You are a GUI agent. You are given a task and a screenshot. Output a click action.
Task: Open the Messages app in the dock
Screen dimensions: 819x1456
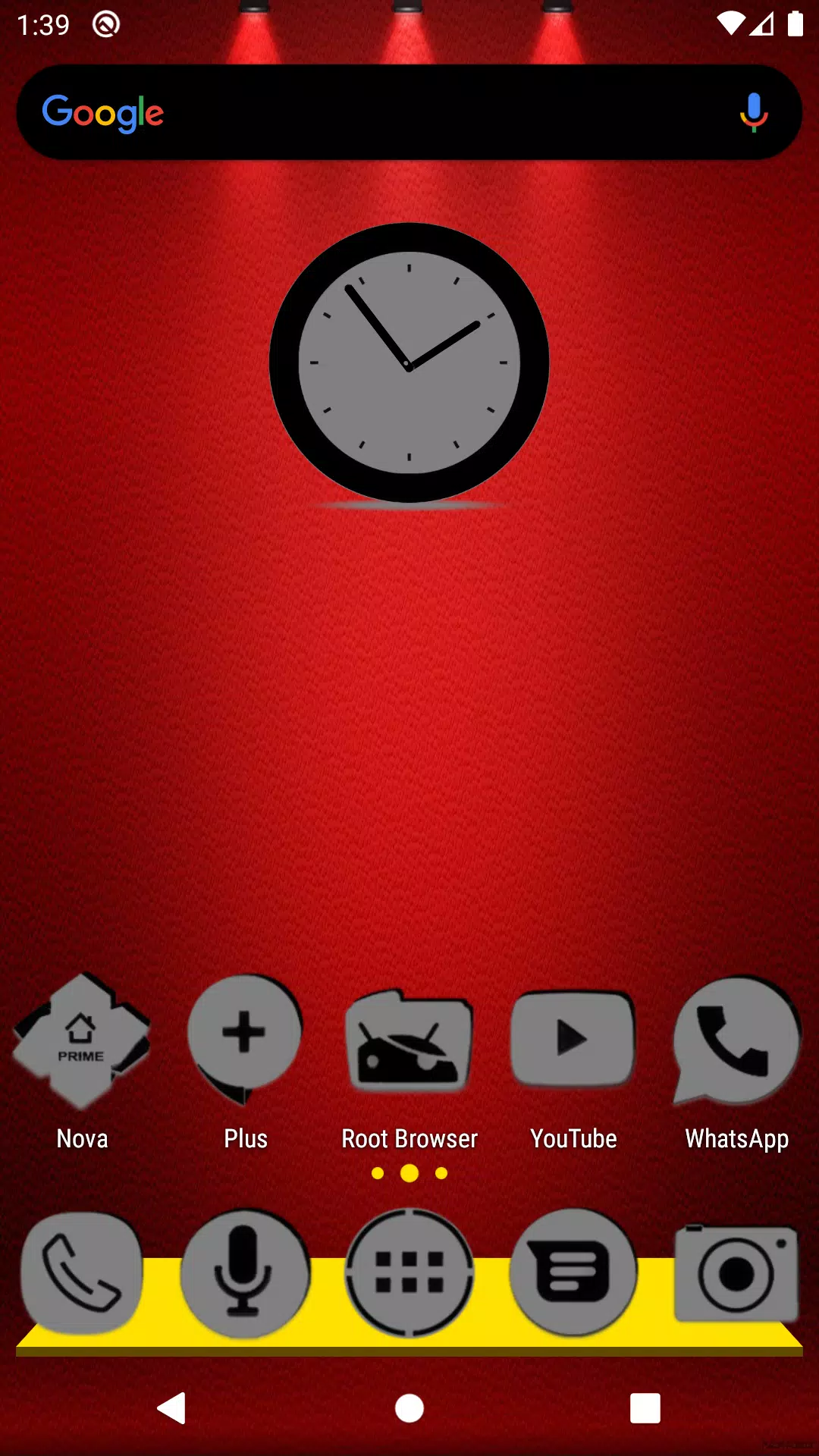[x=573, y=1270]
